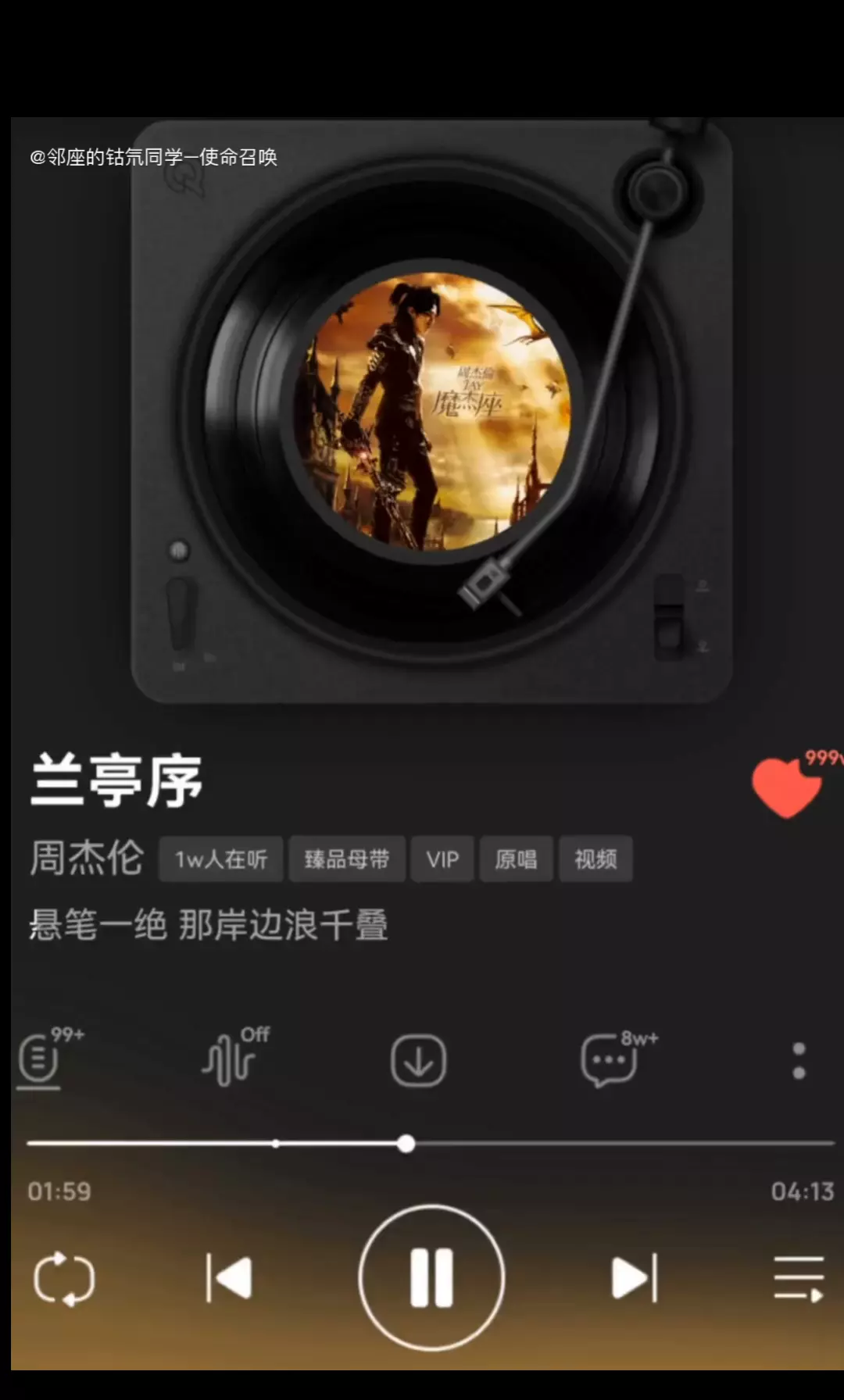844x1400 pixels.
Task: Open the 8w+ comments
Action: click(610, 1061)
